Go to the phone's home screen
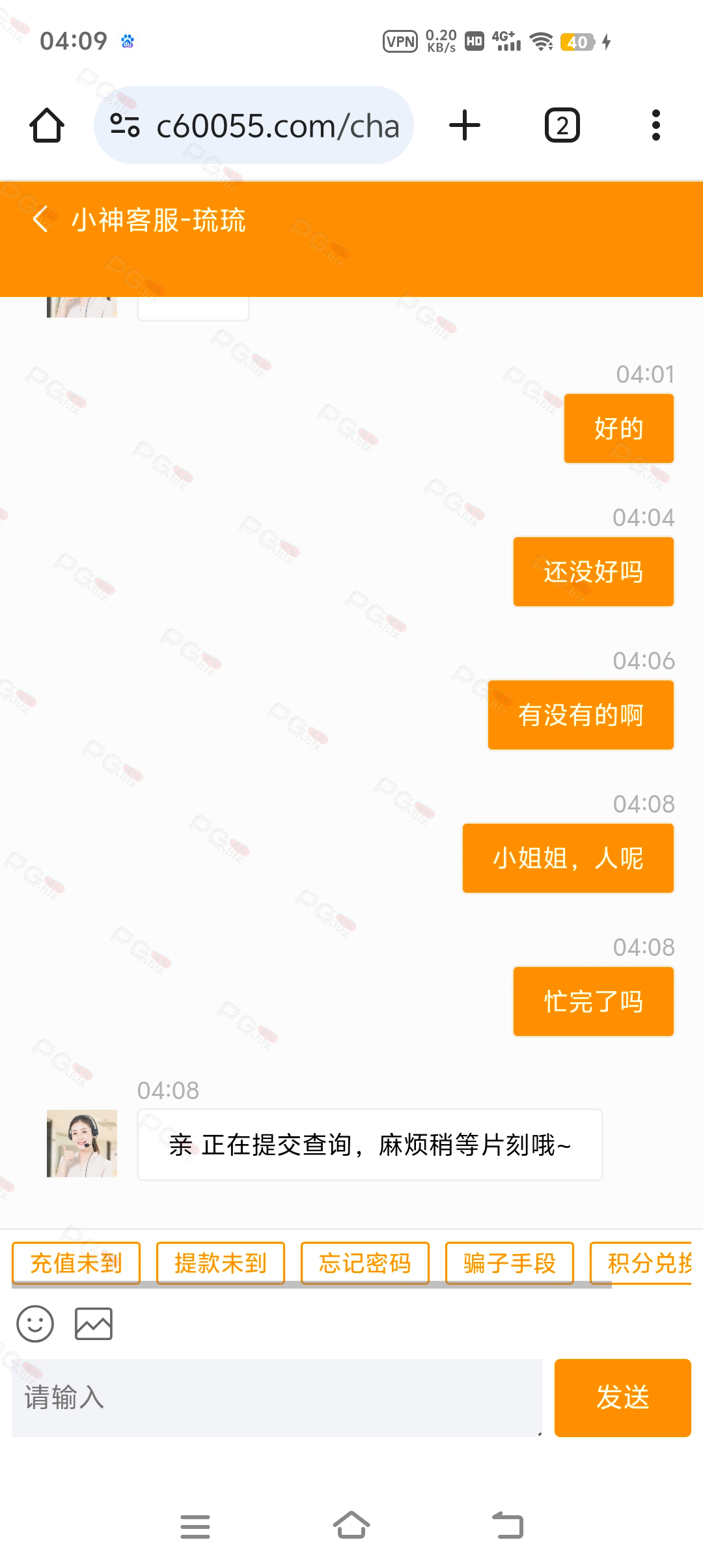Screen dimensions: 703x1568 351,1526
